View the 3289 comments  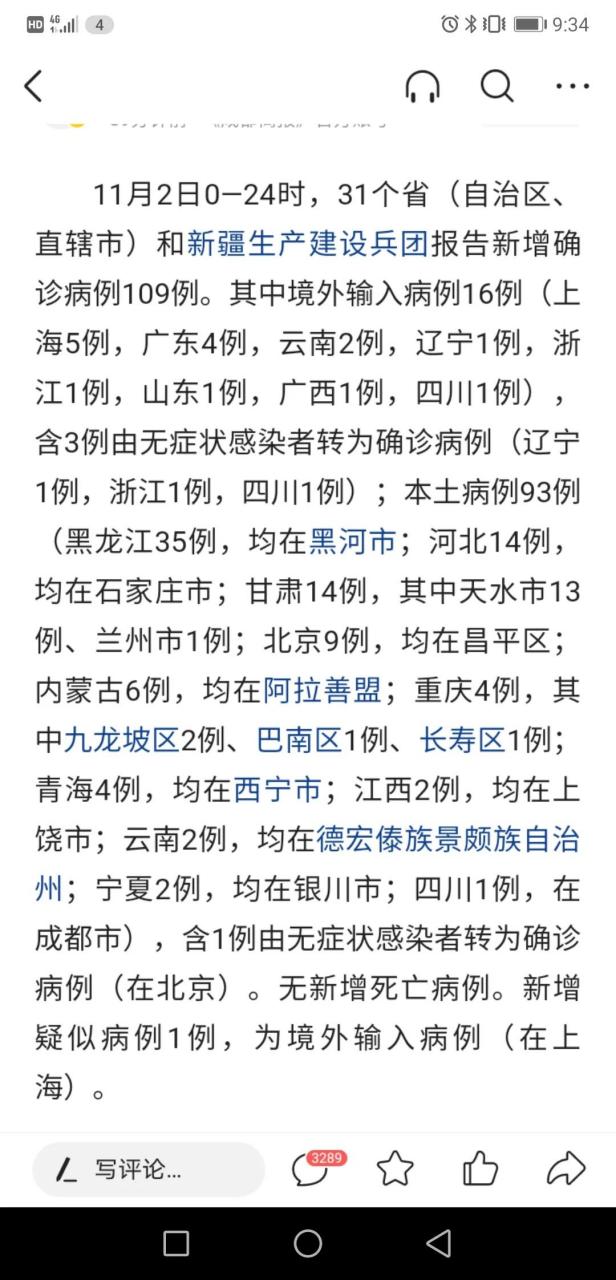click(314, 1167)
